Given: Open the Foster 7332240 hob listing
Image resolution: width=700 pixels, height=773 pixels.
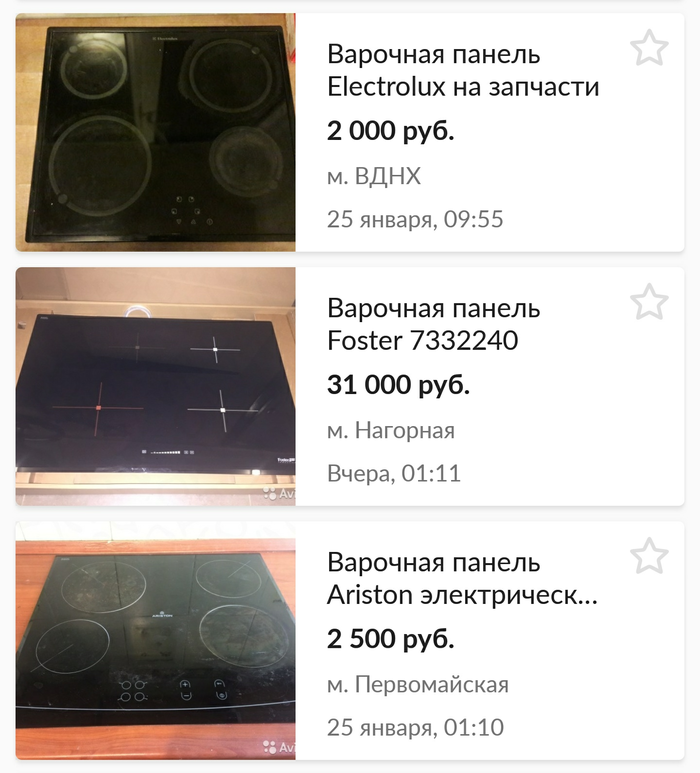Looking at the screenshot, I should 433,324.
